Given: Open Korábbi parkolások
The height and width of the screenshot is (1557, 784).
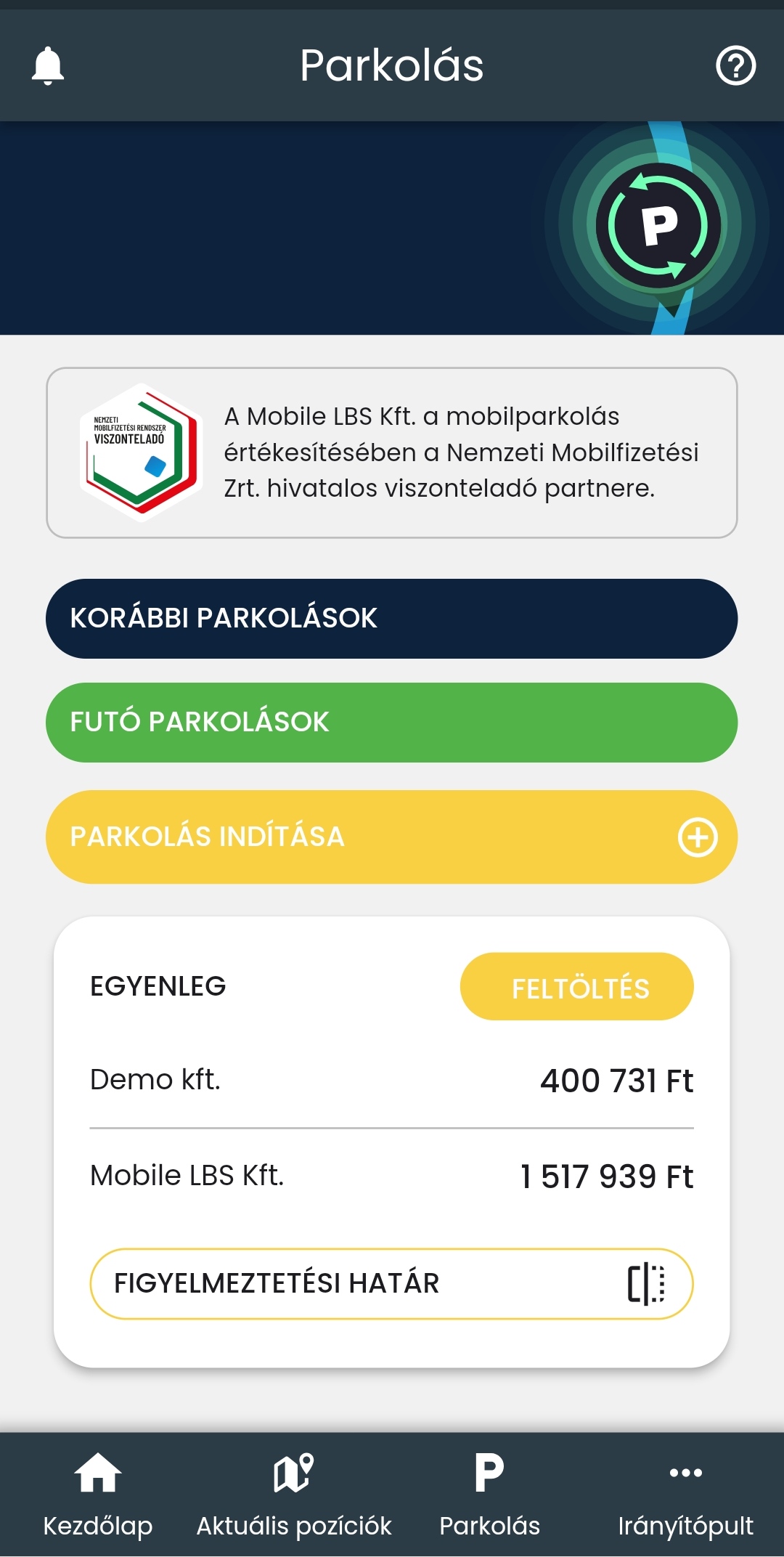Looking at the screenshot, I should (x=391, y=619).
